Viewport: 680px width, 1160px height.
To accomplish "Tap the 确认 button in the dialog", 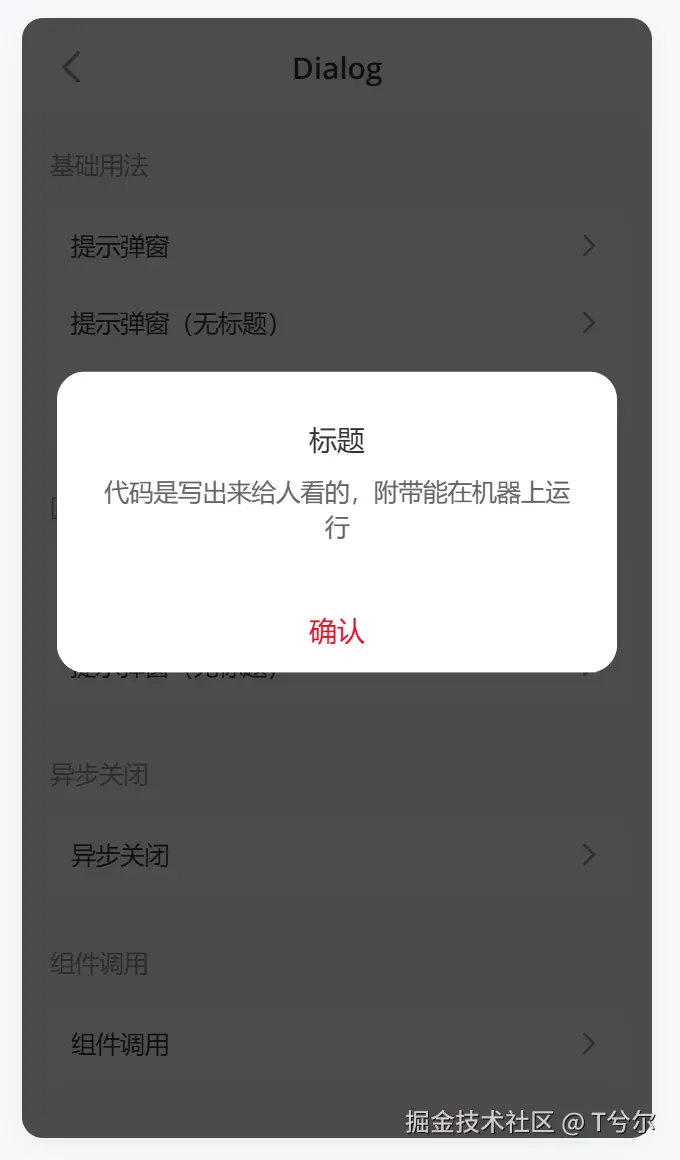I will point(337,631).
